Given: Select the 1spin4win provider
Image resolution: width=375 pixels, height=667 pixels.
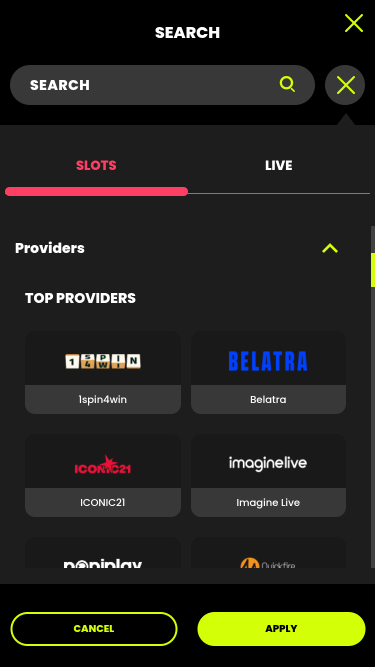Looking at the screenshot, I should pos(103,373).
